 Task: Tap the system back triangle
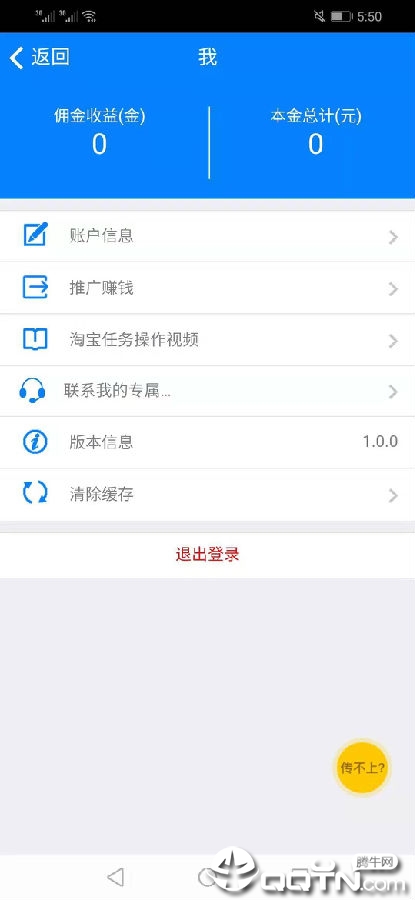click(115, 876)
